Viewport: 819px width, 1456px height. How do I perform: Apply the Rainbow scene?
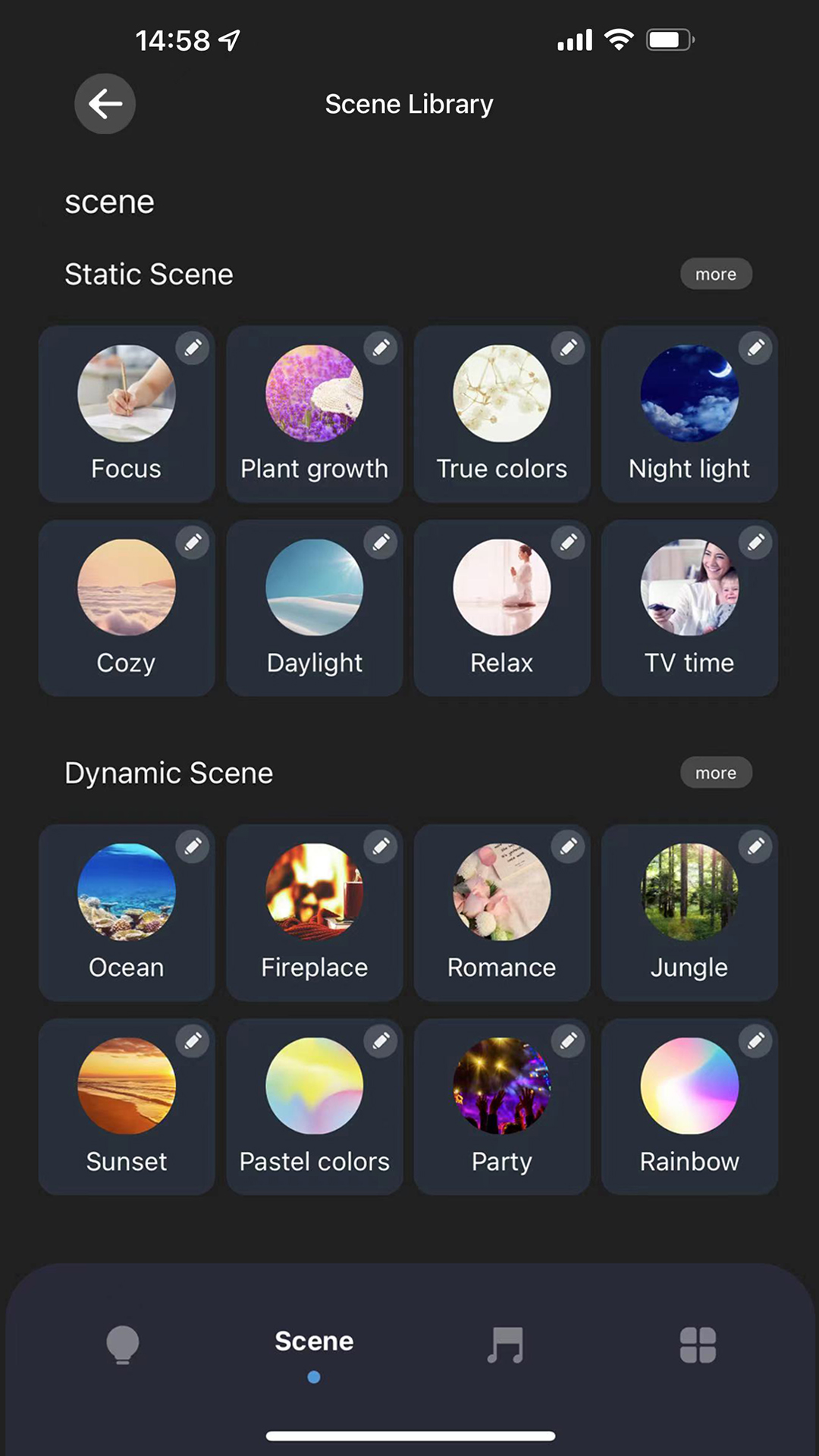tap(689, 1106)
